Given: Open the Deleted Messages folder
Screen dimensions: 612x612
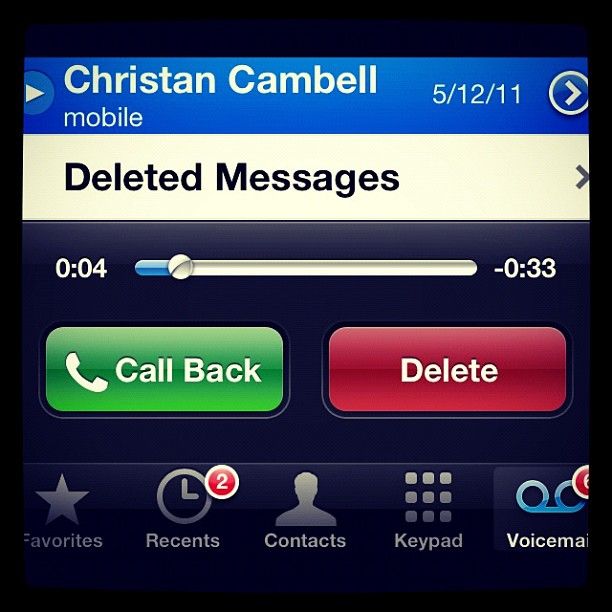Looking at the screenshot, I should pos(300,178).
